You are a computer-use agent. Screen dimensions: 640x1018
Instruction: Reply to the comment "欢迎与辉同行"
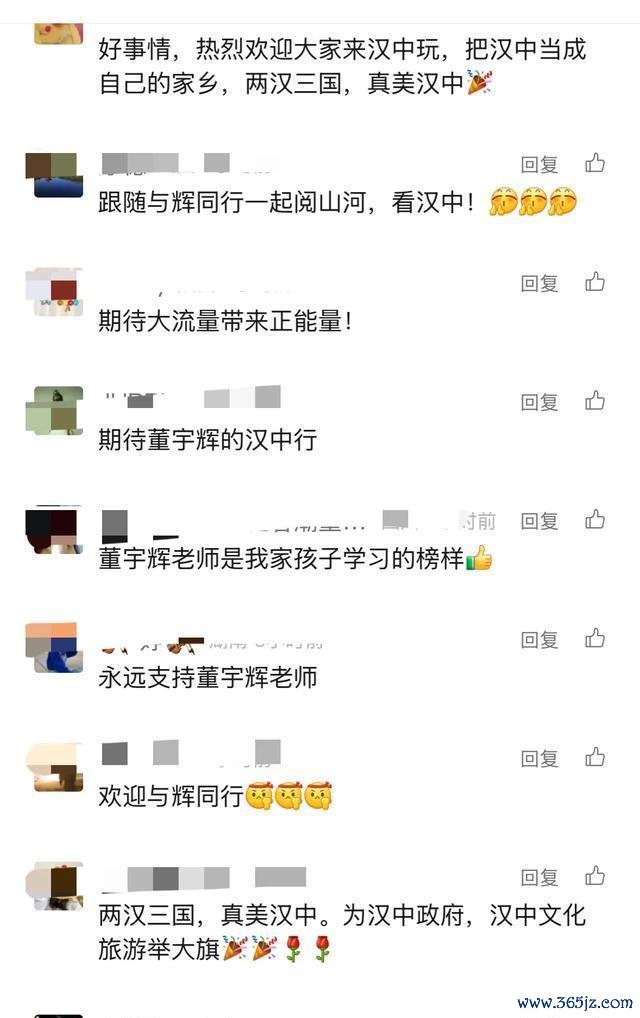[539, 759]
